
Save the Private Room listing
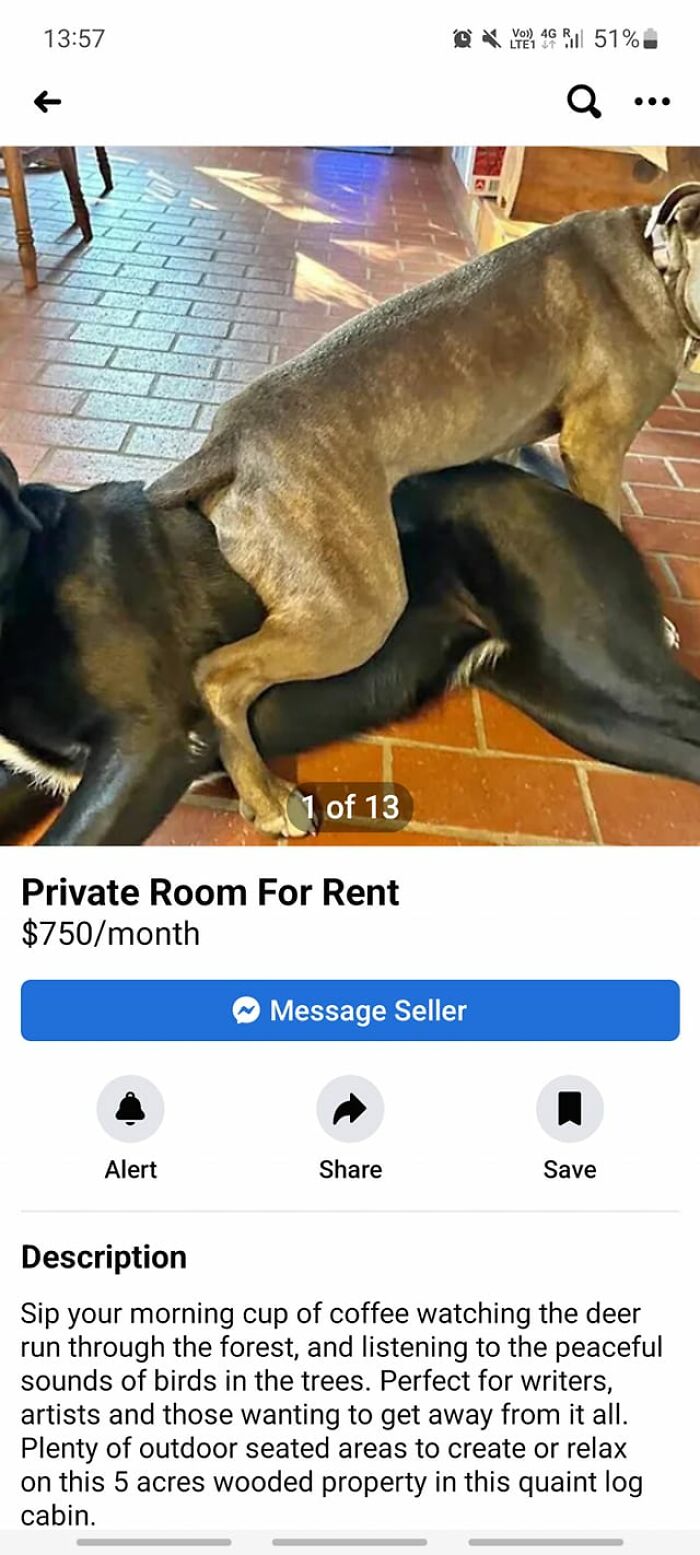click(569, 1109)
